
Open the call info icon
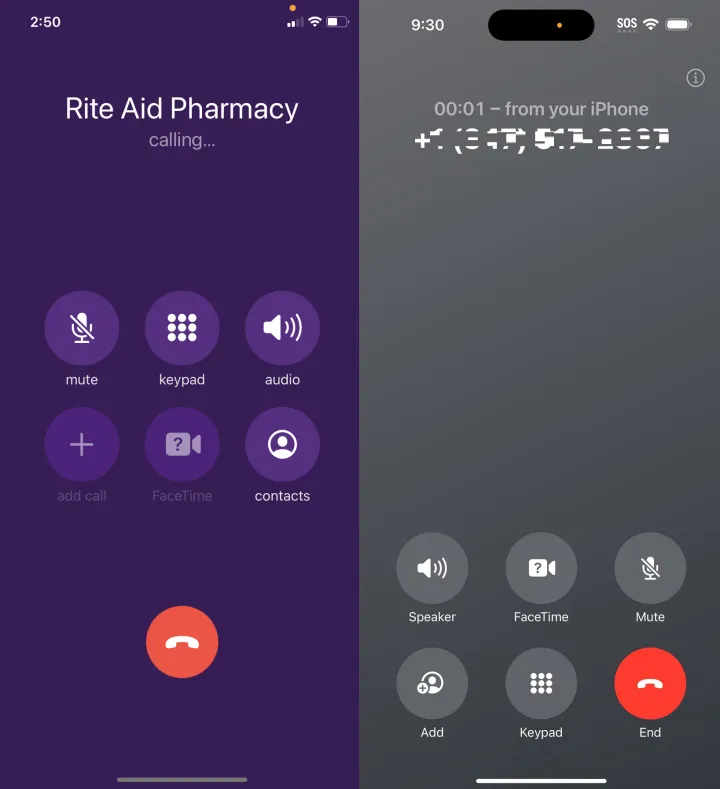[696, 78]
